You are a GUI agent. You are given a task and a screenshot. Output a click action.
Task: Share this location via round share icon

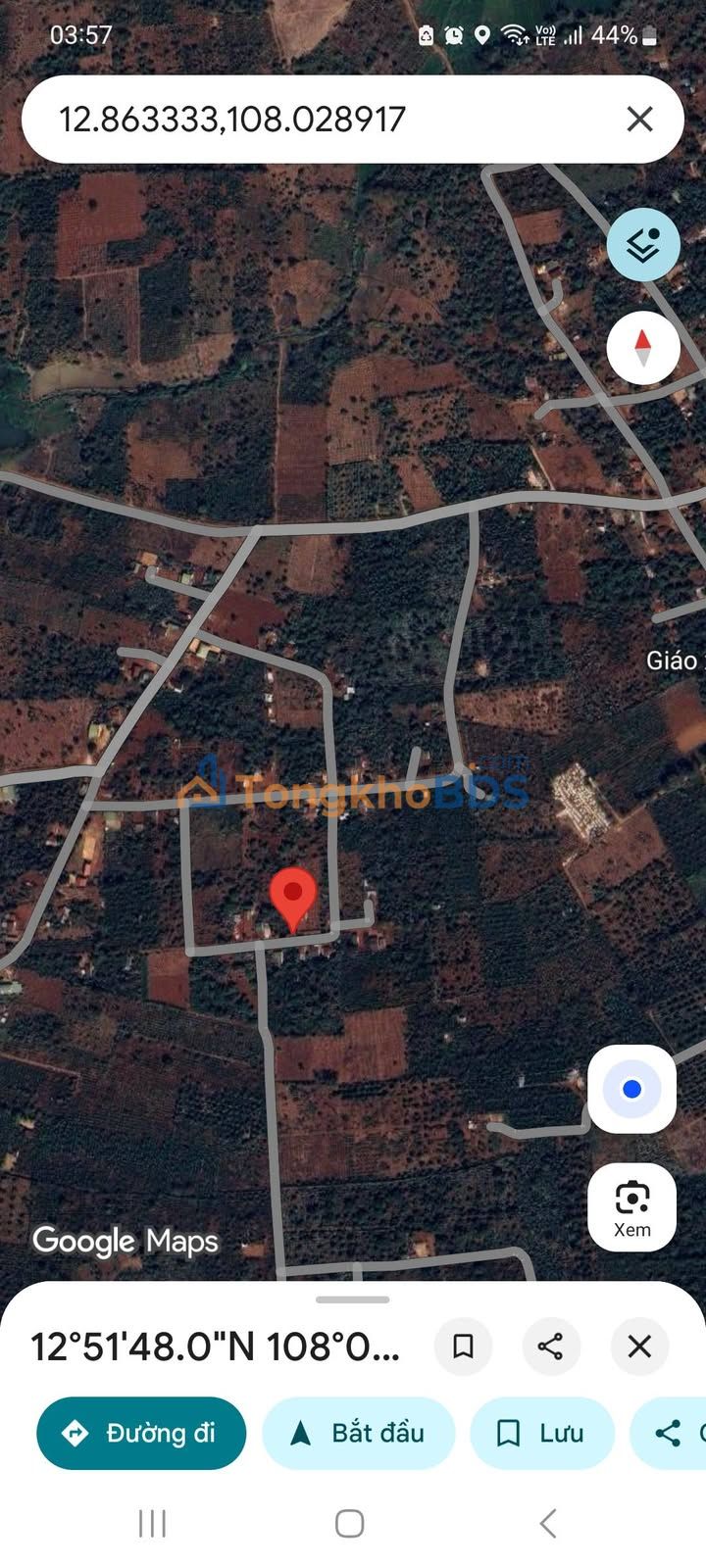[x=551, y=1347]
